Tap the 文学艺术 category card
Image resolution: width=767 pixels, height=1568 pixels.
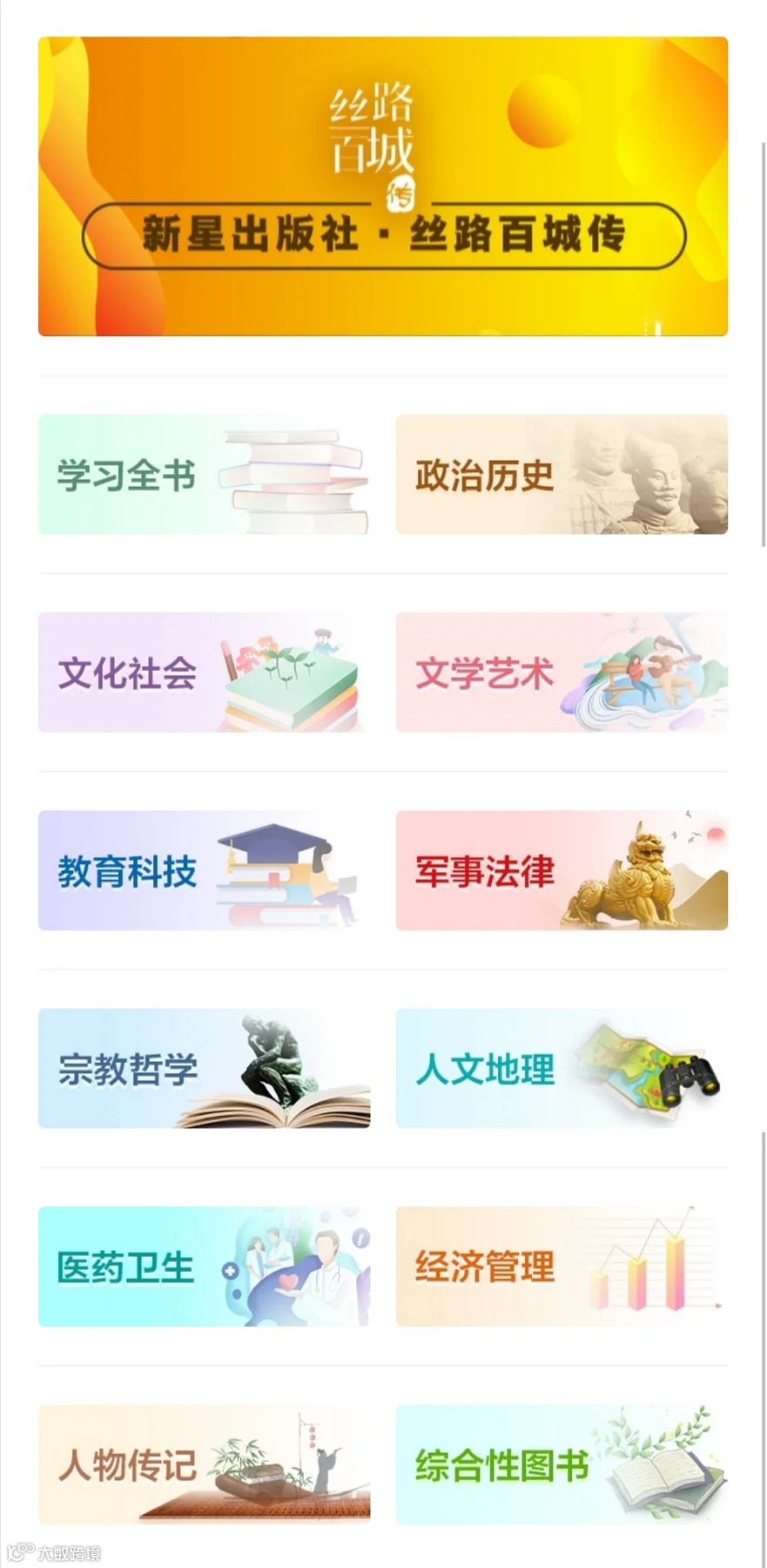(x=562, y=672)
